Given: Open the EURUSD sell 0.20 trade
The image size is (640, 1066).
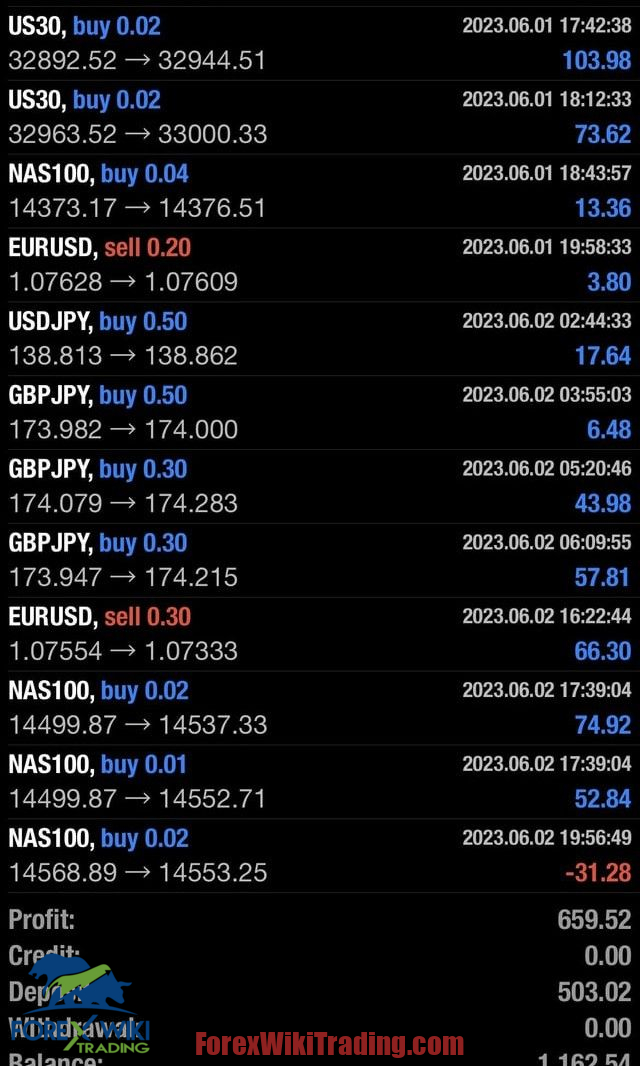Looking at the screenshot, I should (x=320, y=265).
